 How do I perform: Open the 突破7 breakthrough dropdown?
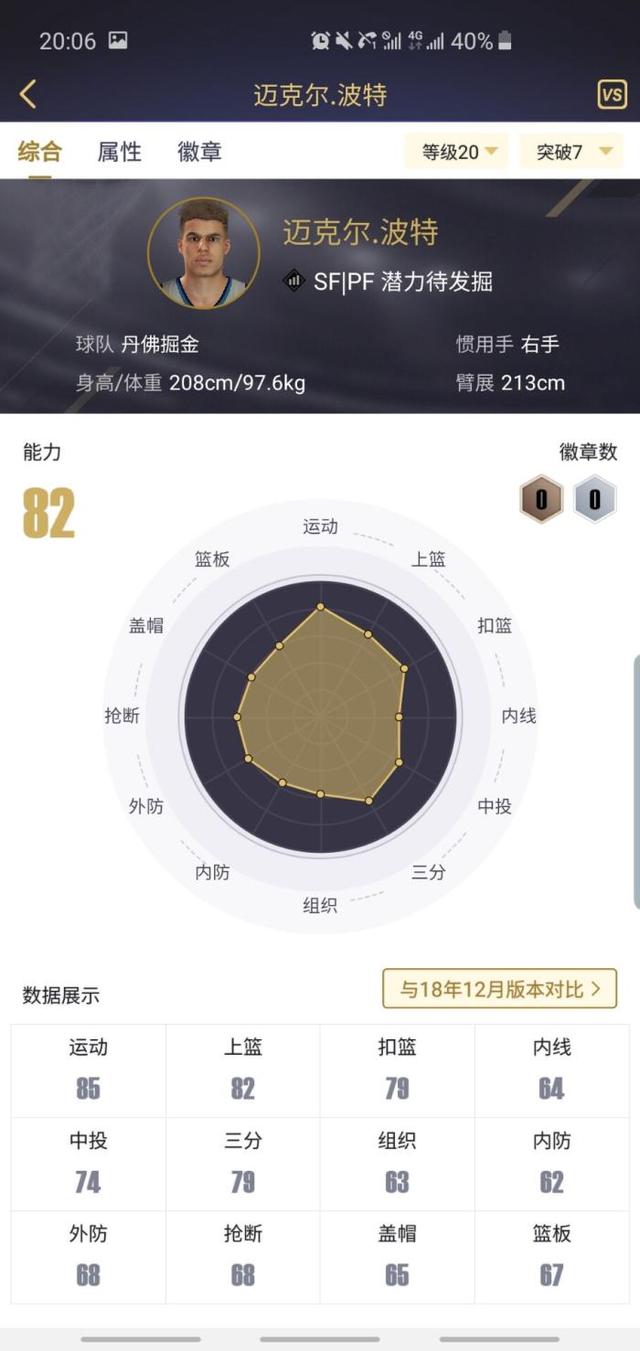coord(572,153)
